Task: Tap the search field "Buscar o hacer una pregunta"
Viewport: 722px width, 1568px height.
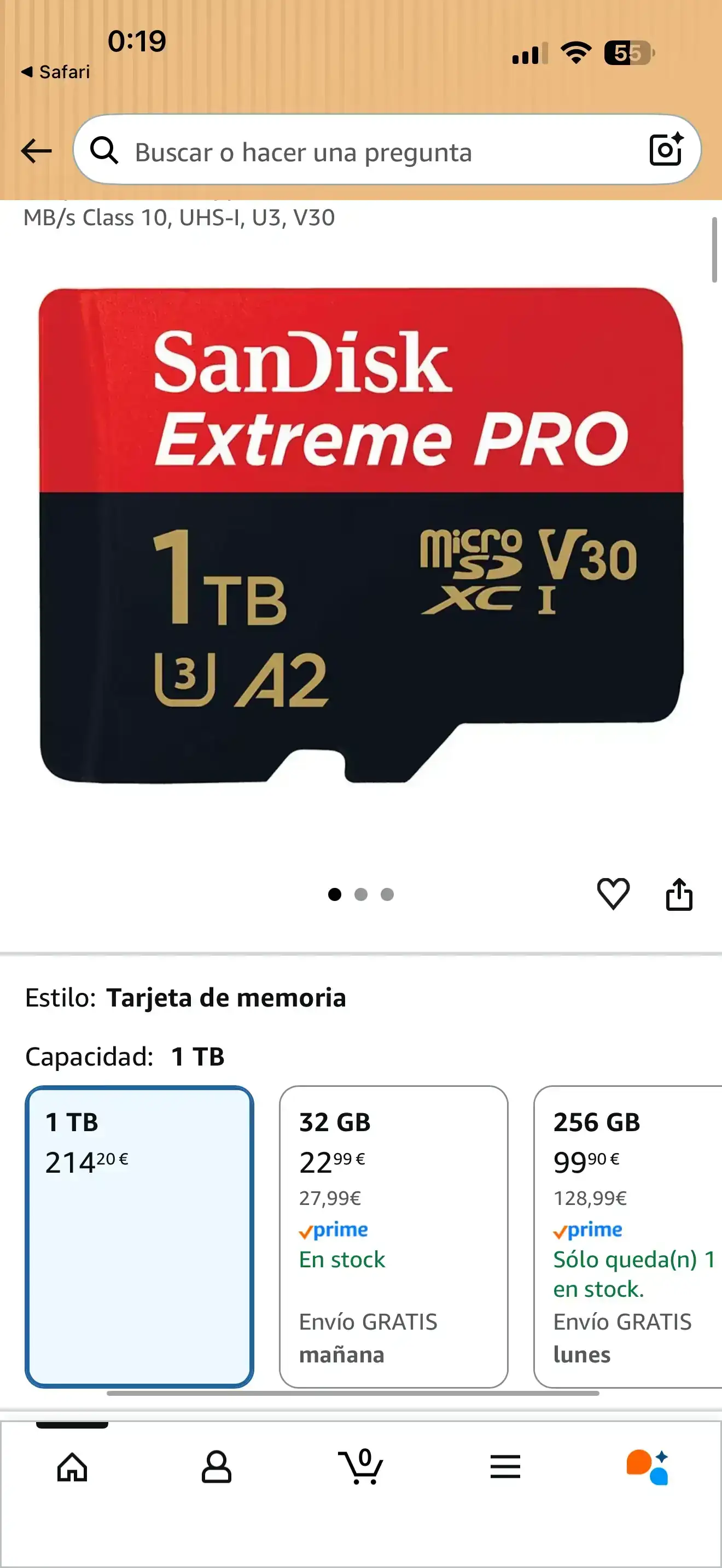Action: (x=365, y=151)
